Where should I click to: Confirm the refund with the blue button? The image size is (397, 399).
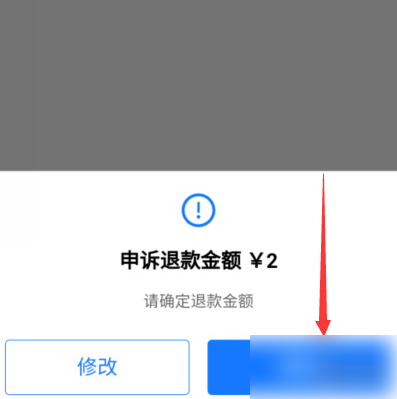click(302, 367)
